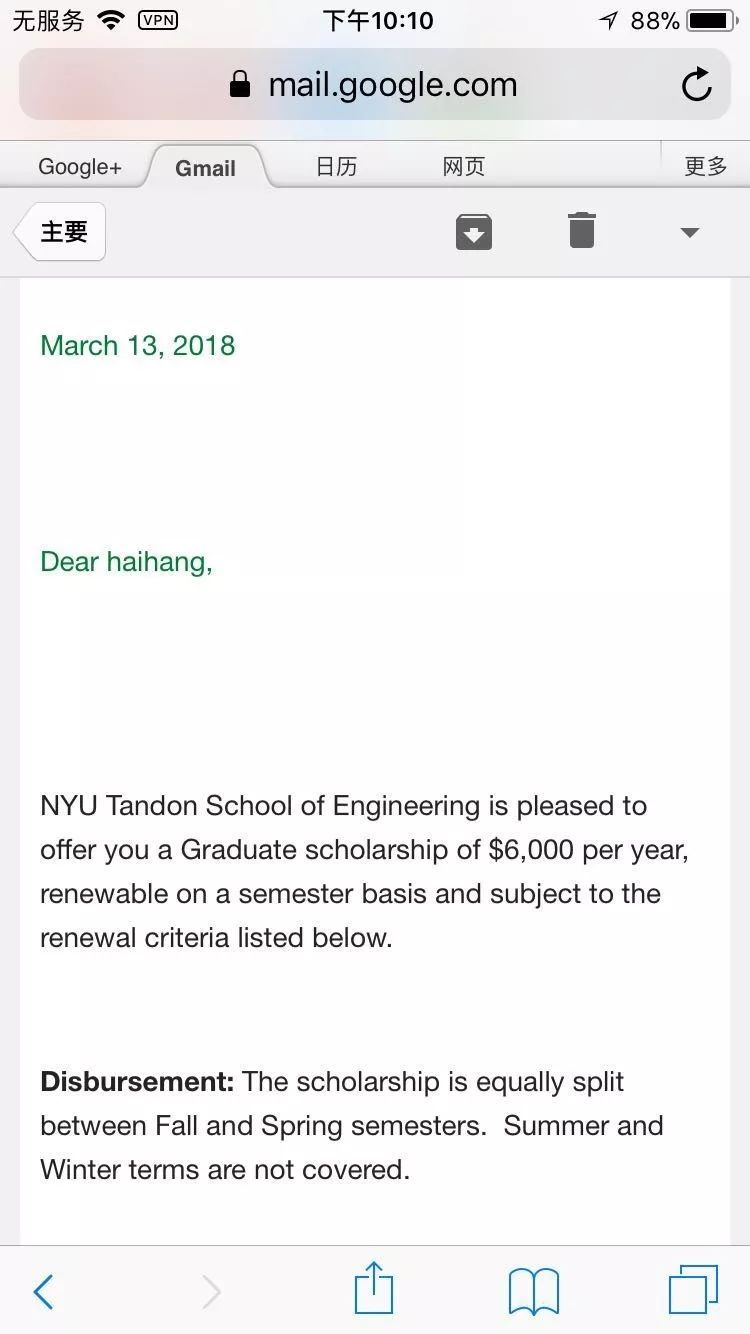Open Safari's share sheet
Viewport: 750px width, 1334px height.
(x=374, y=1288)
